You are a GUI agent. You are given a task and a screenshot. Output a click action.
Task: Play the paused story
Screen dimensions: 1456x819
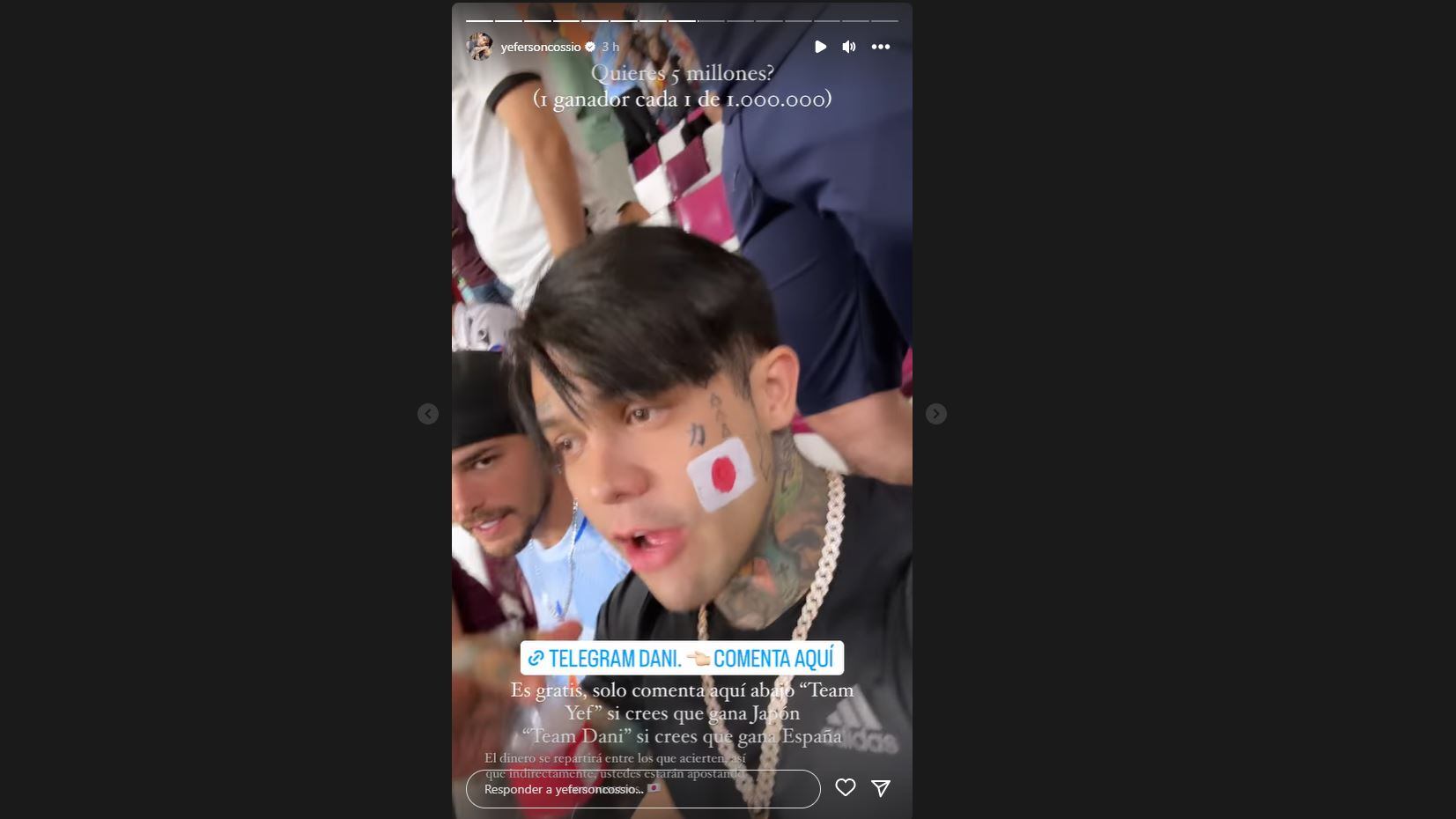(820, 47)
